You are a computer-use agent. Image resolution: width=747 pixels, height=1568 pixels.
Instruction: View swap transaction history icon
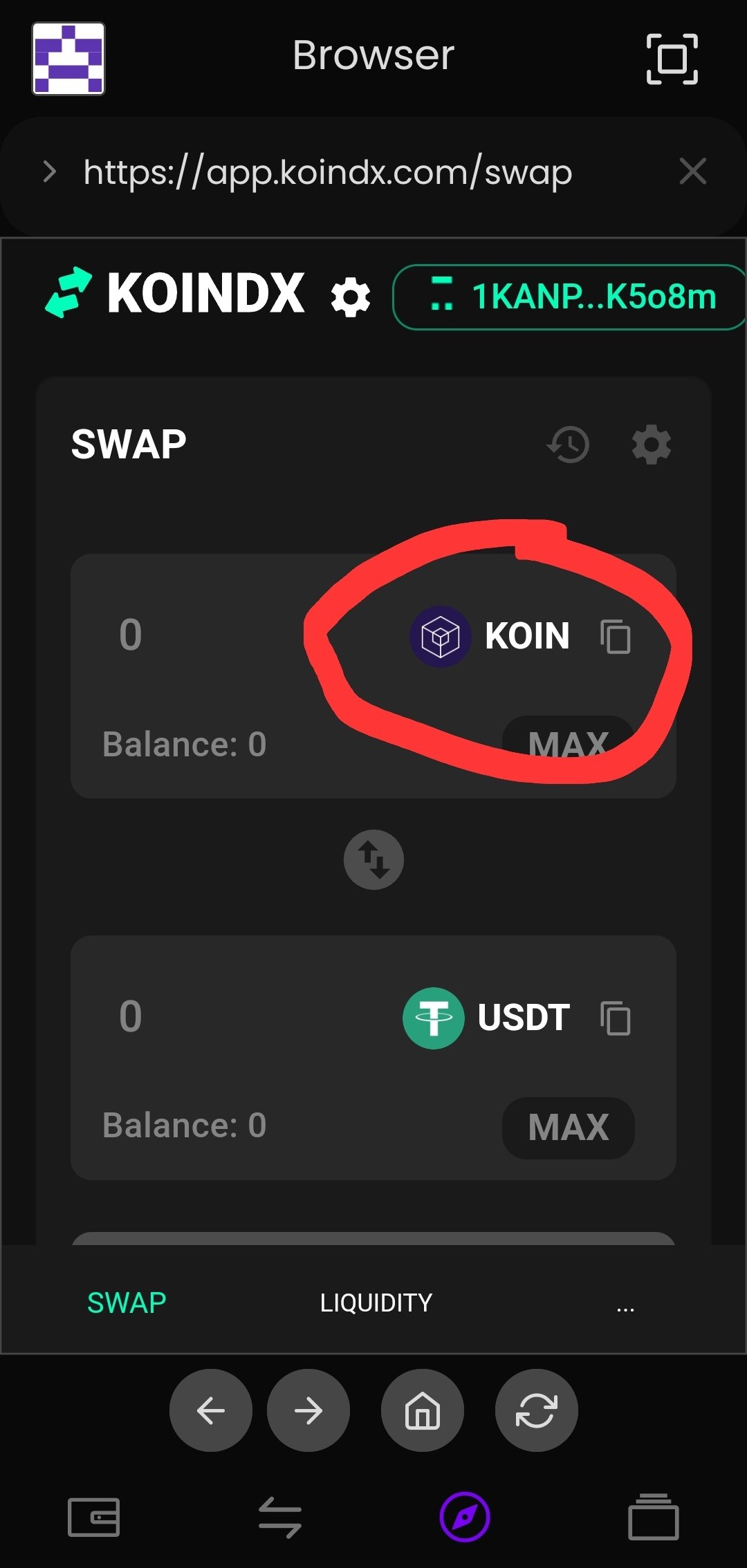pyautogui.click(x=569, y=445)
